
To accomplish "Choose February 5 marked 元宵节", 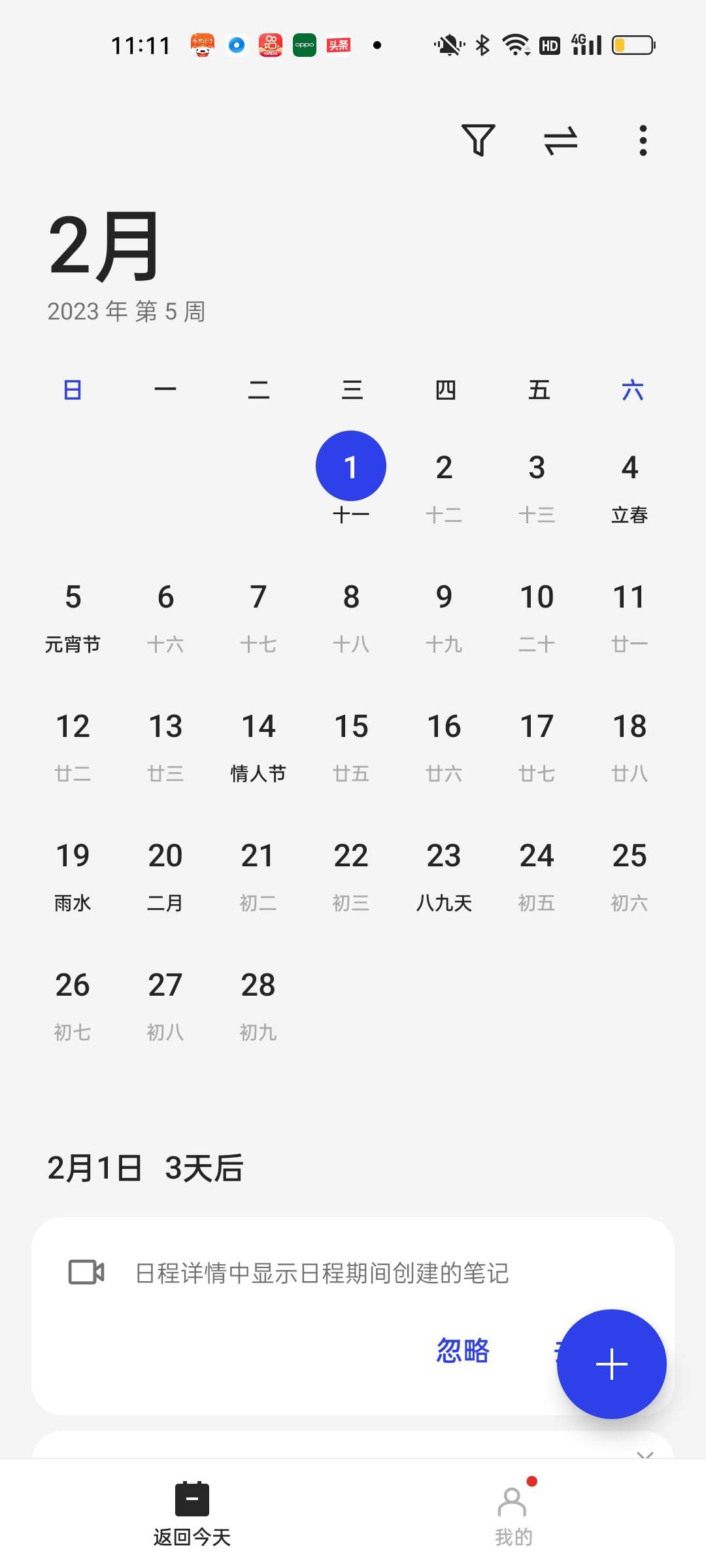I will [x=73, y=613].
